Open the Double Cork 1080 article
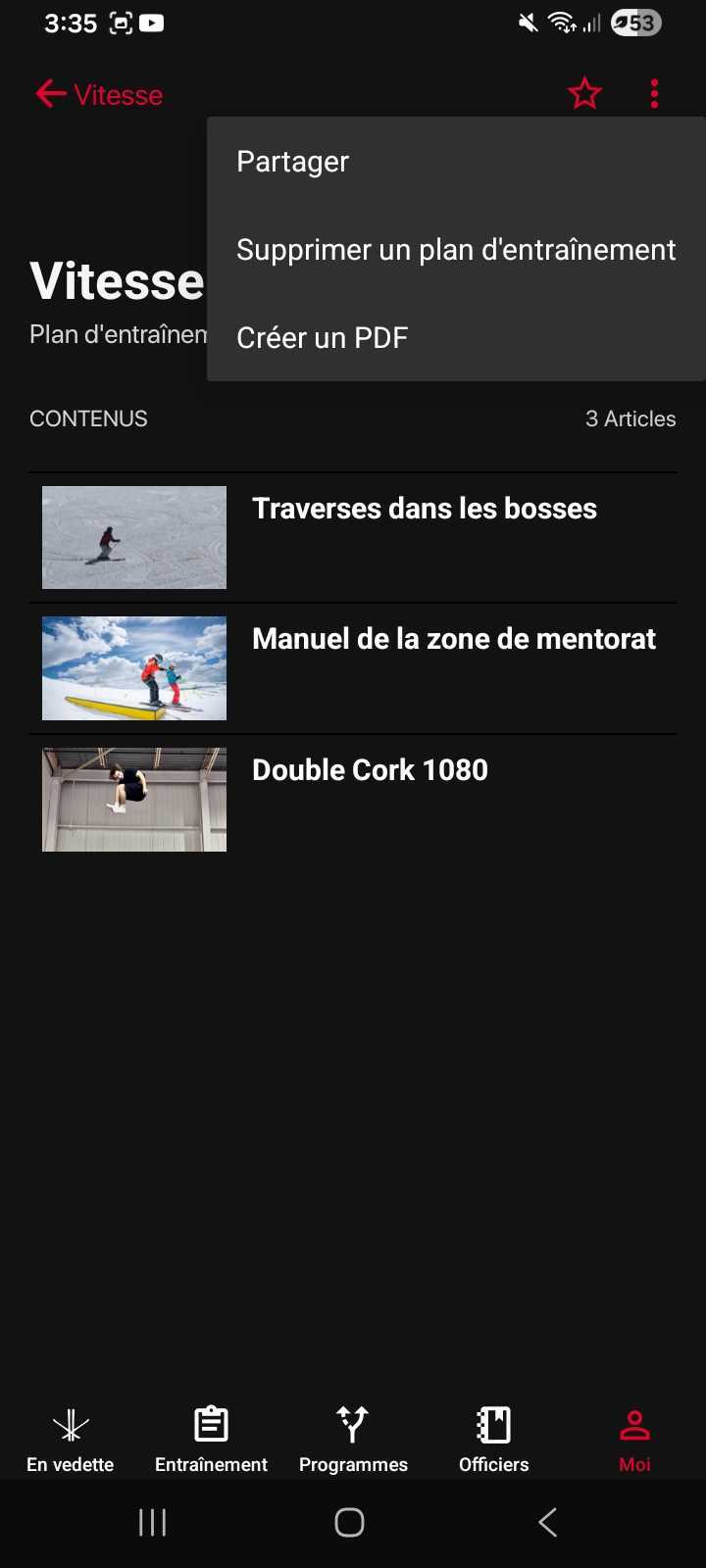 click(370, 769)
